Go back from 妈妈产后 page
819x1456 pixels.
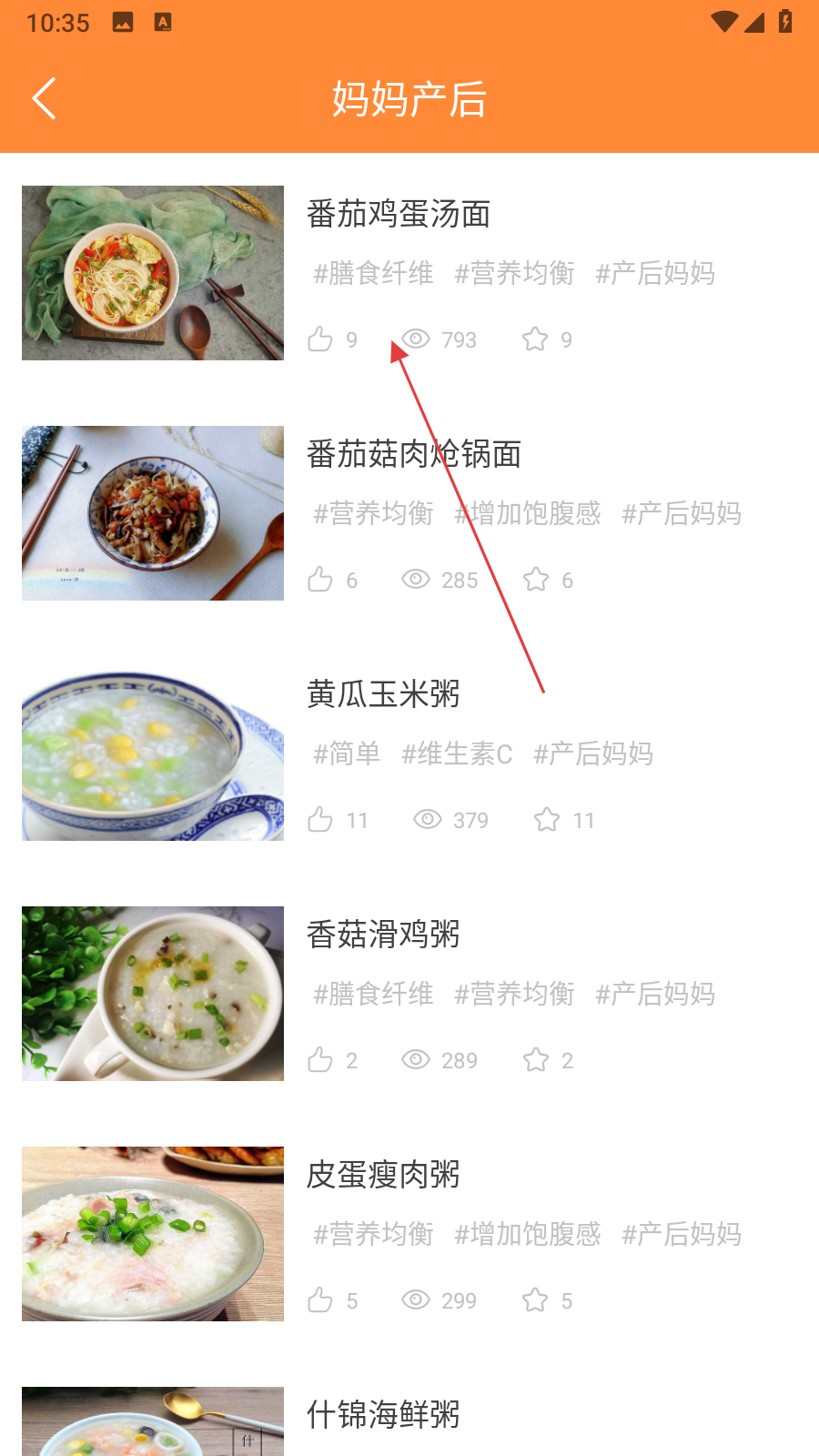(x=44, y=98)
